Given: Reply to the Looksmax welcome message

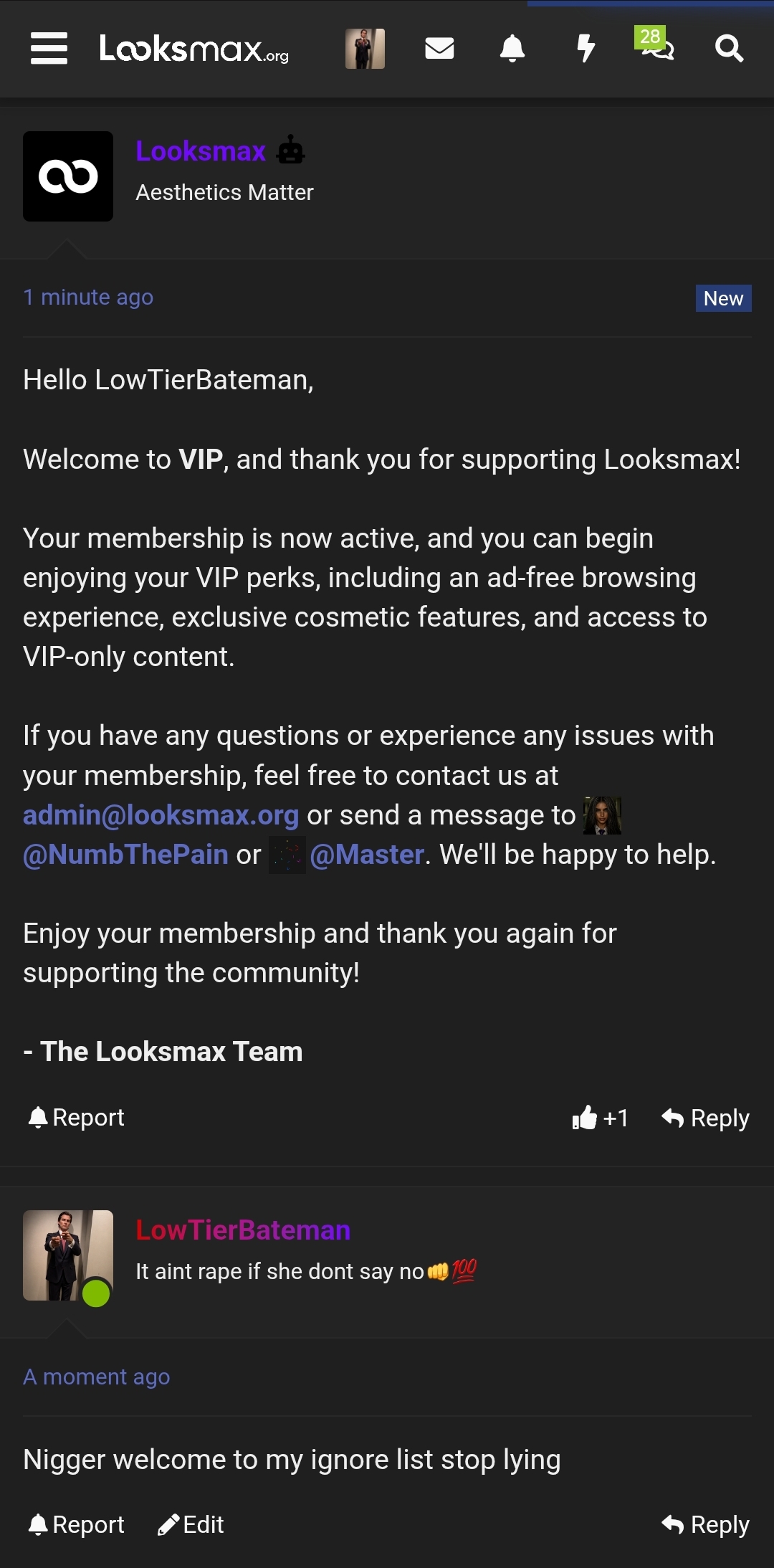Looking at the screenshot, I should (x=705, y=1118).
